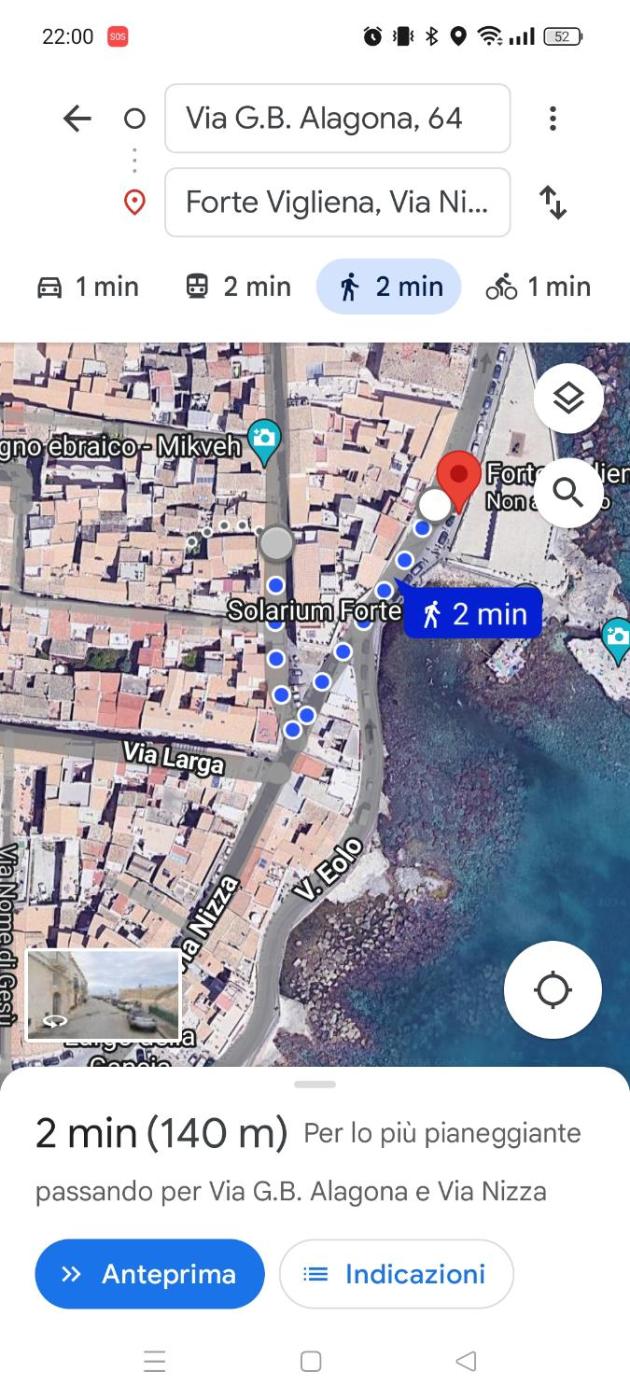This screenshot has width=630, height=1400.
Task: Show Indicazioni step list
Action: click(396, 1274)
